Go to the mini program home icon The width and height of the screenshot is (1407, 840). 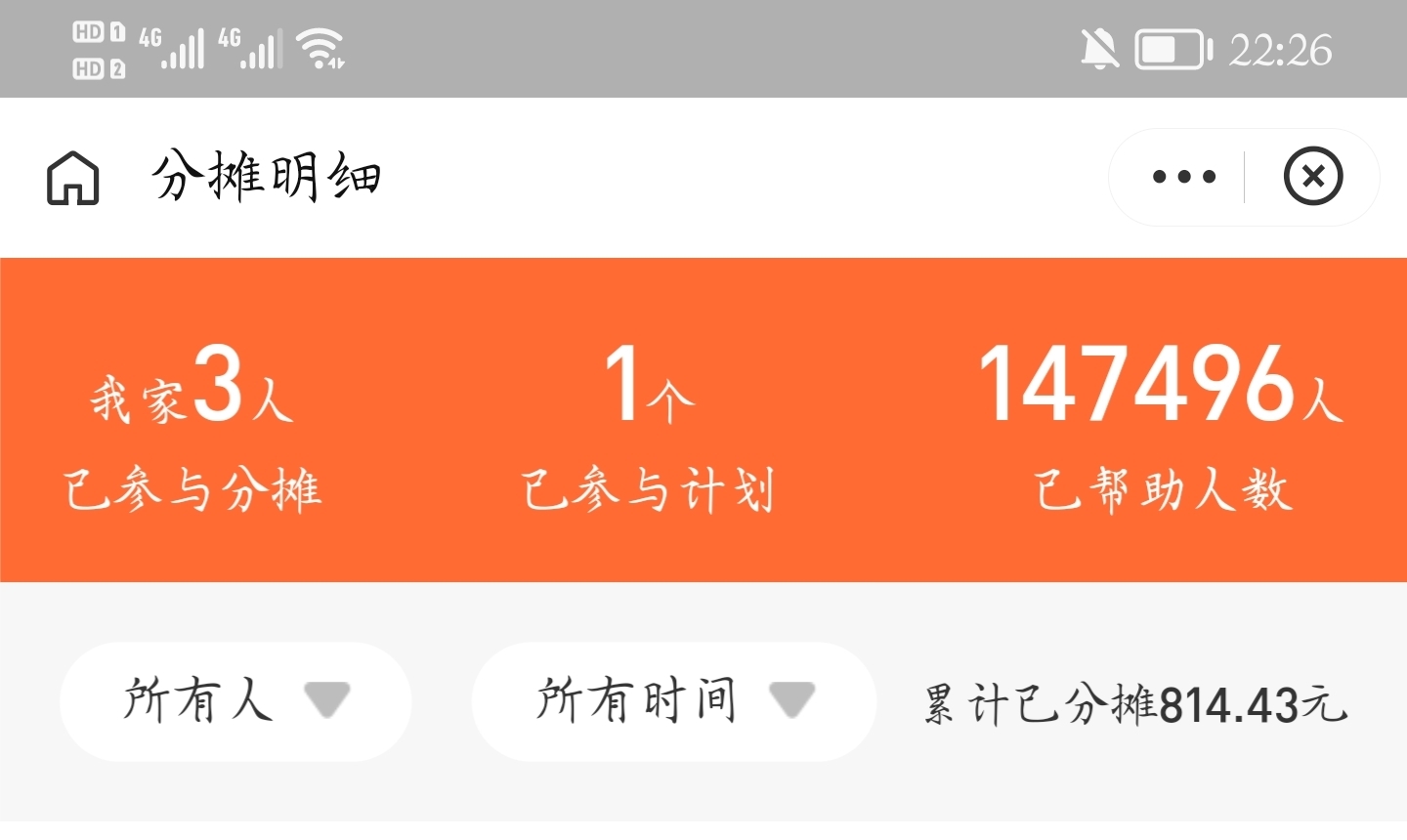(73, 178)
